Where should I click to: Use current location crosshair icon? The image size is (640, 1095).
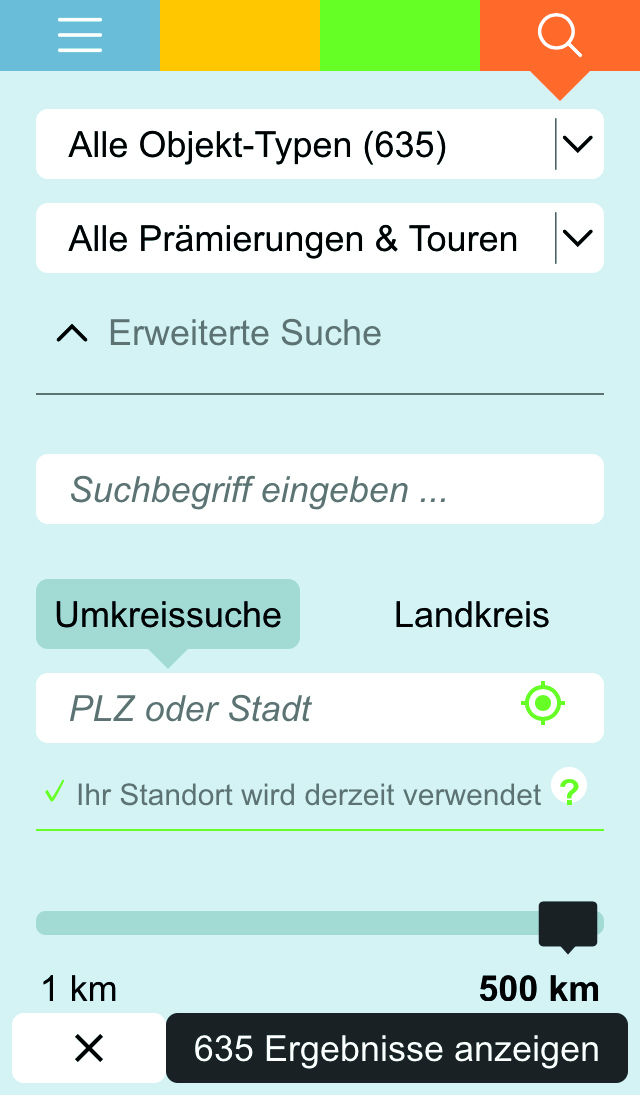click(x=543, y=704)
